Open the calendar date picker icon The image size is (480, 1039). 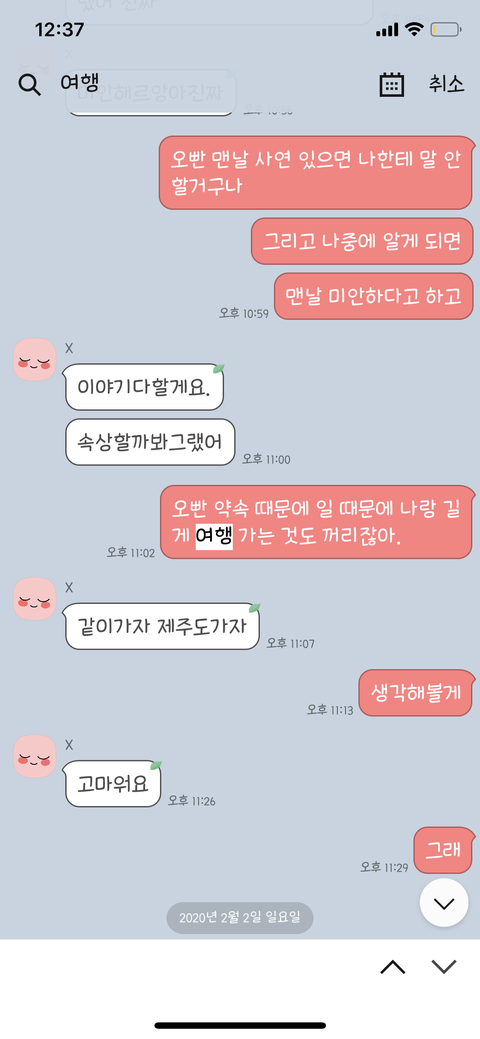coord(392,84)
